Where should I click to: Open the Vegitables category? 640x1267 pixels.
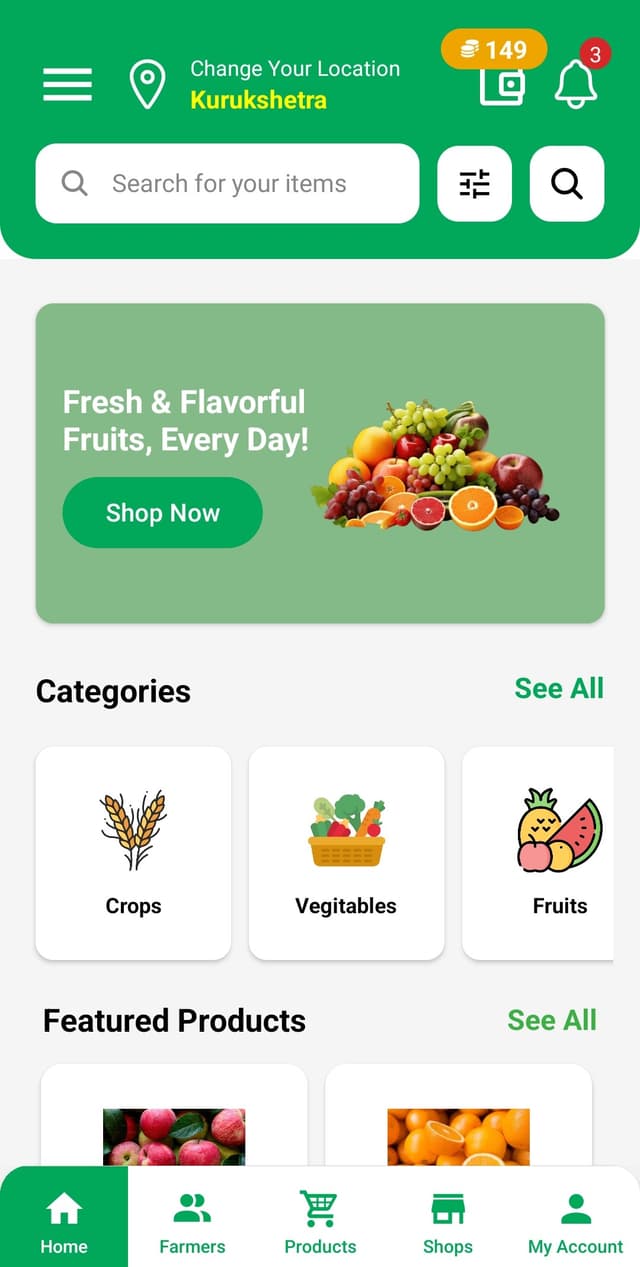pyautogui.click(x=346, y=853)
